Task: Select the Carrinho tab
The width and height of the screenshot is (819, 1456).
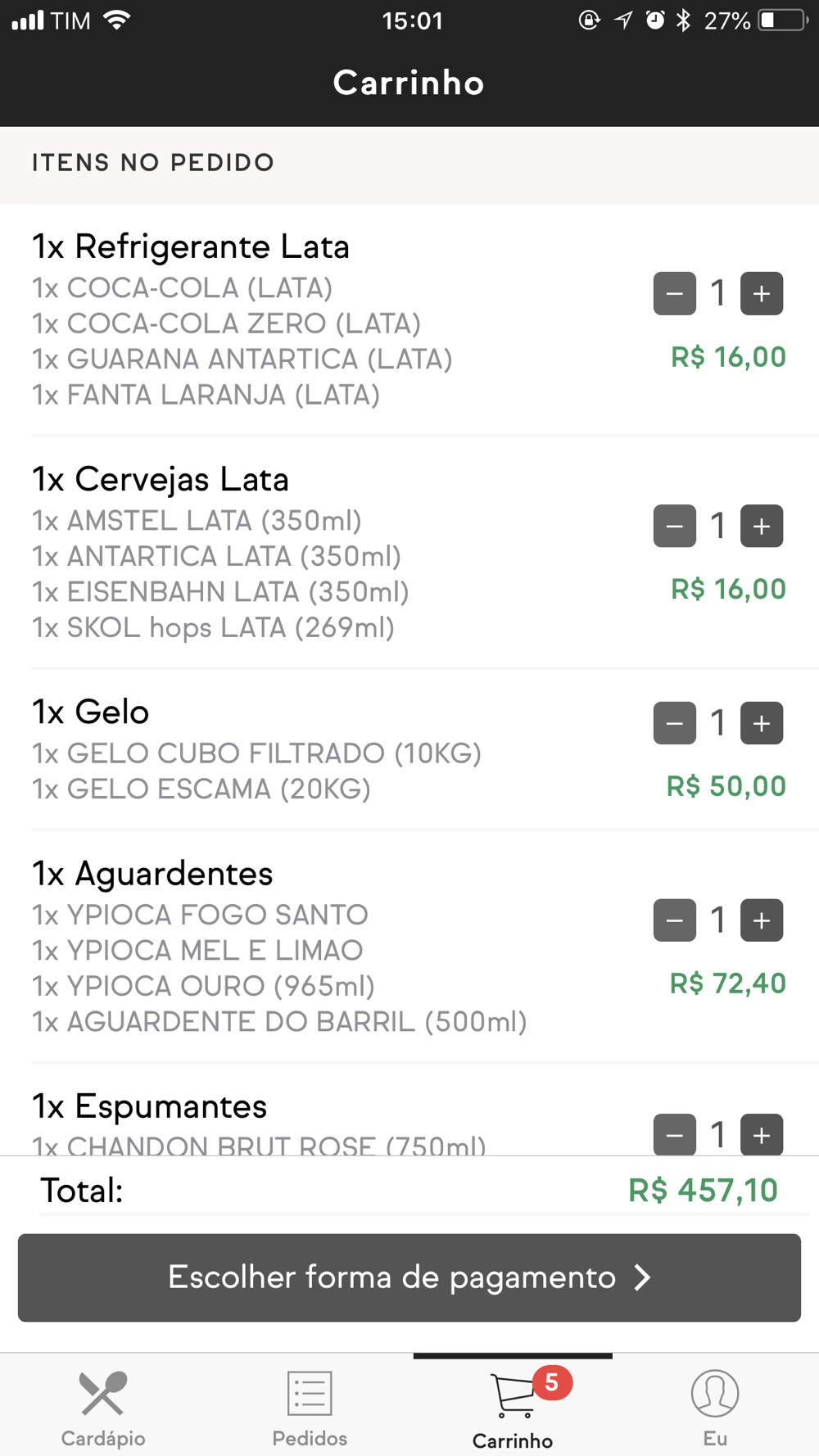Action: click(x=513, y=1408)
